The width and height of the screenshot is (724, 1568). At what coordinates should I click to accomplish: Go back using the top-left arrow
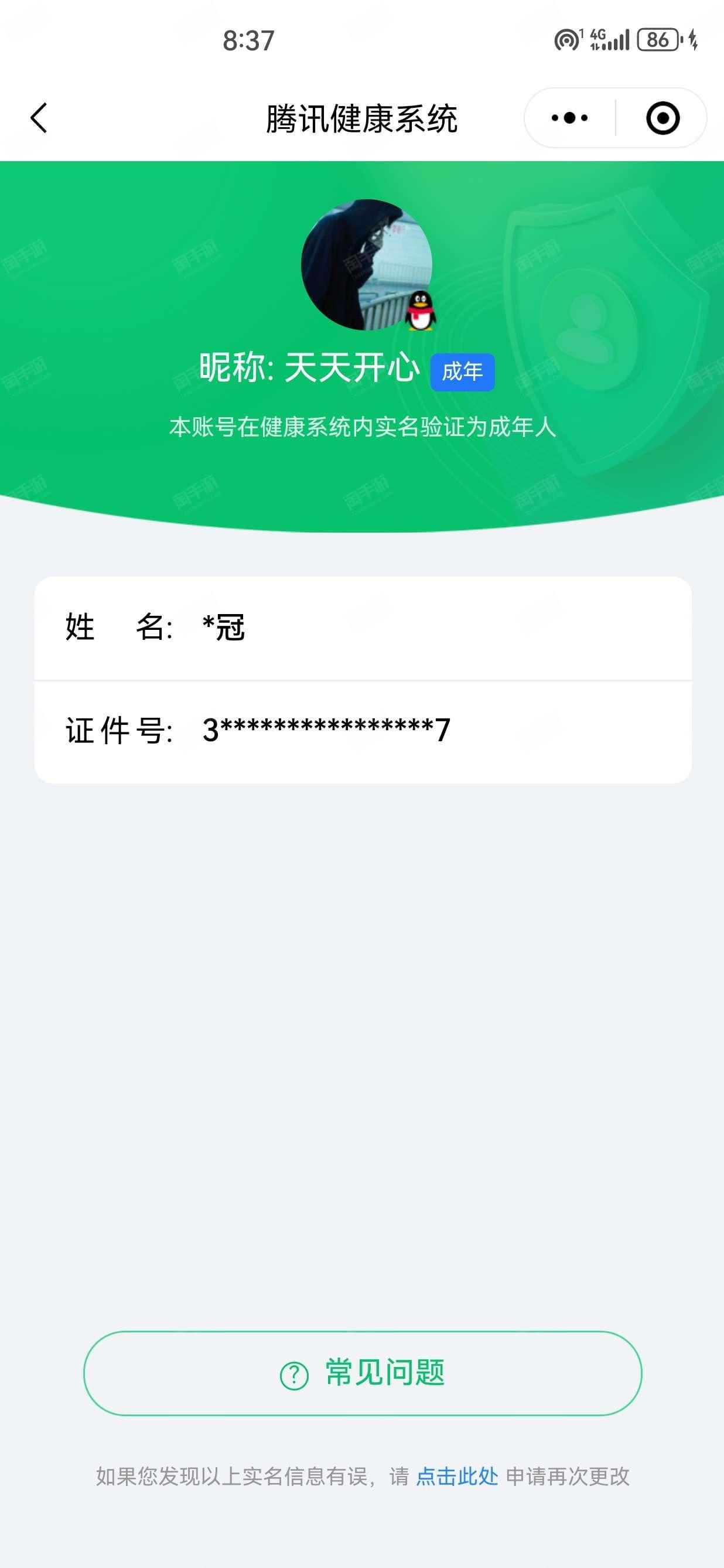point(39,118)
